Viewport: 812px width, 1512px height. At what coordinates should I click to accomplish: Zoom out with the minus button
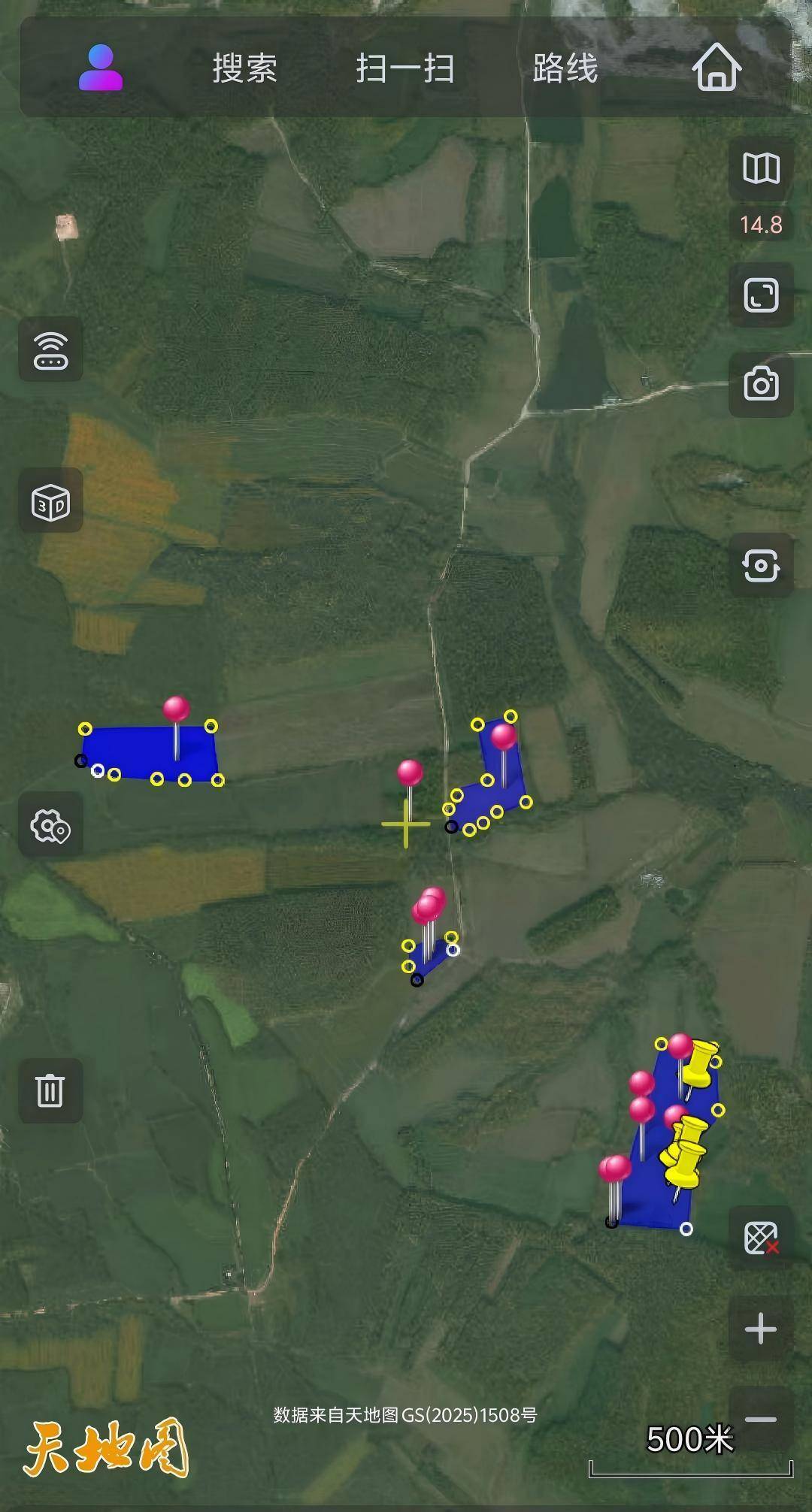(x=761, y=1420)
